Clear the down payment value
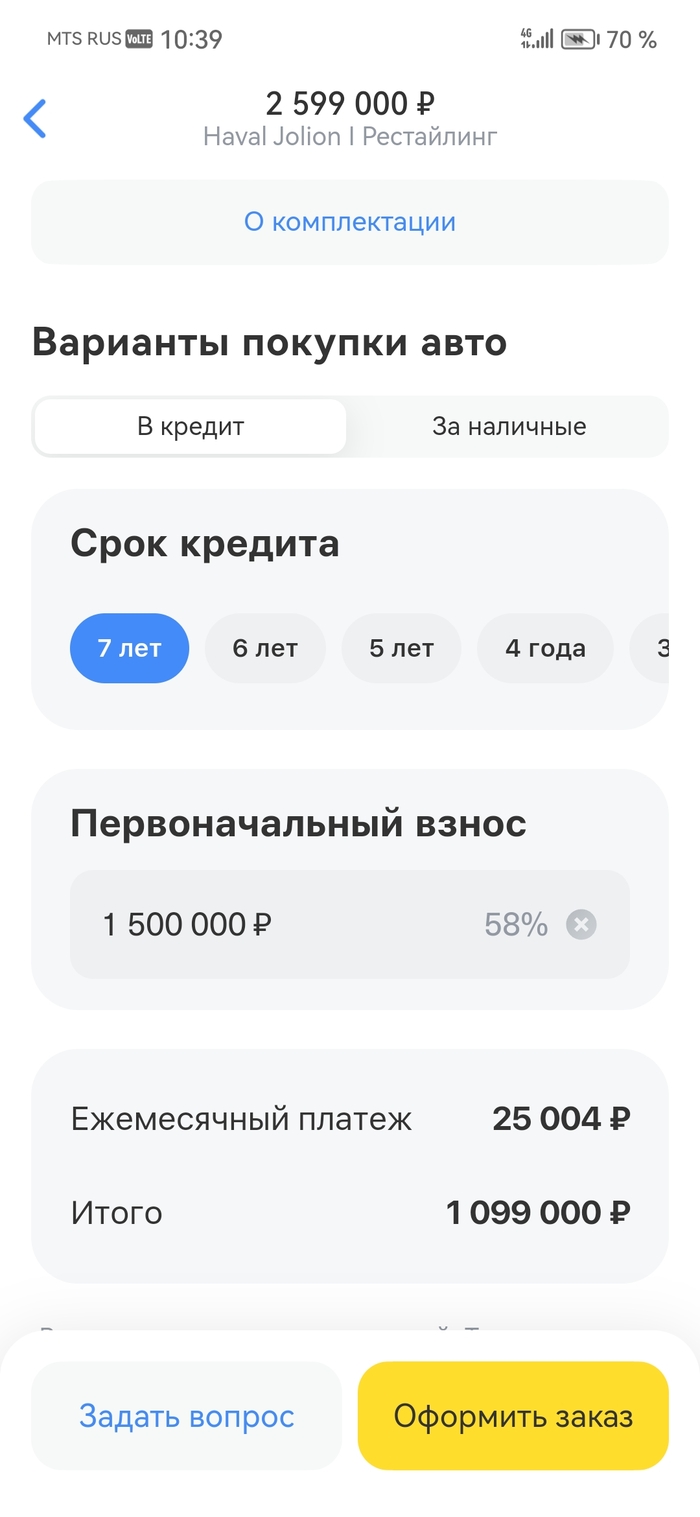 coord(581,924)
